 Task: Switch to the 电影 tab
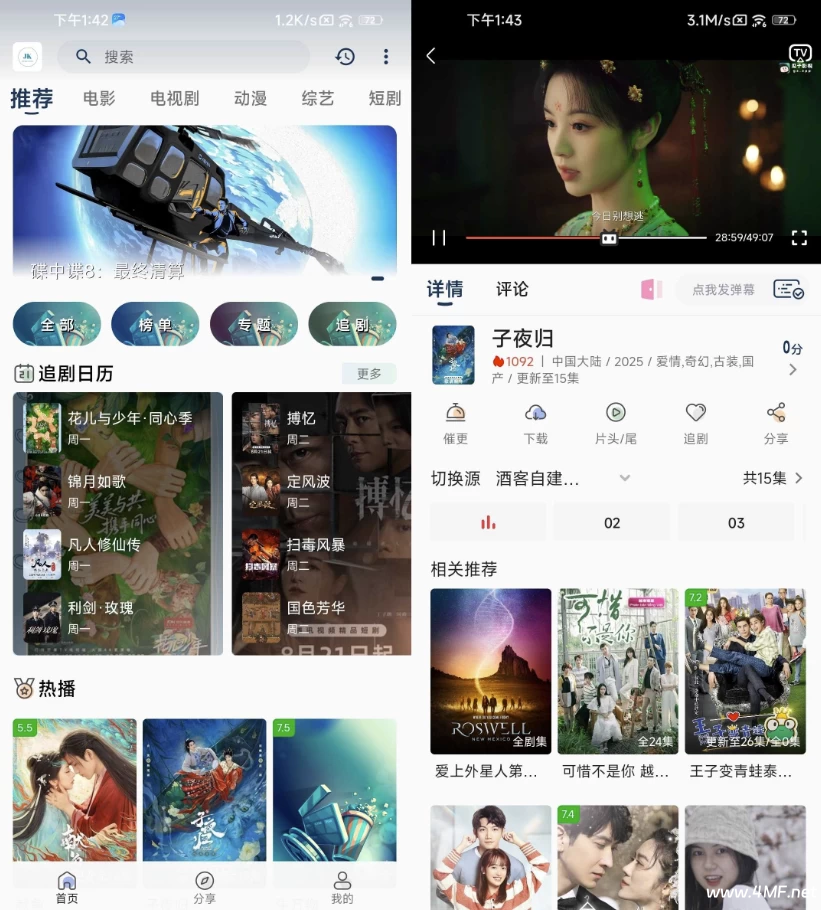pyautogui.click(x=98, y=98)
